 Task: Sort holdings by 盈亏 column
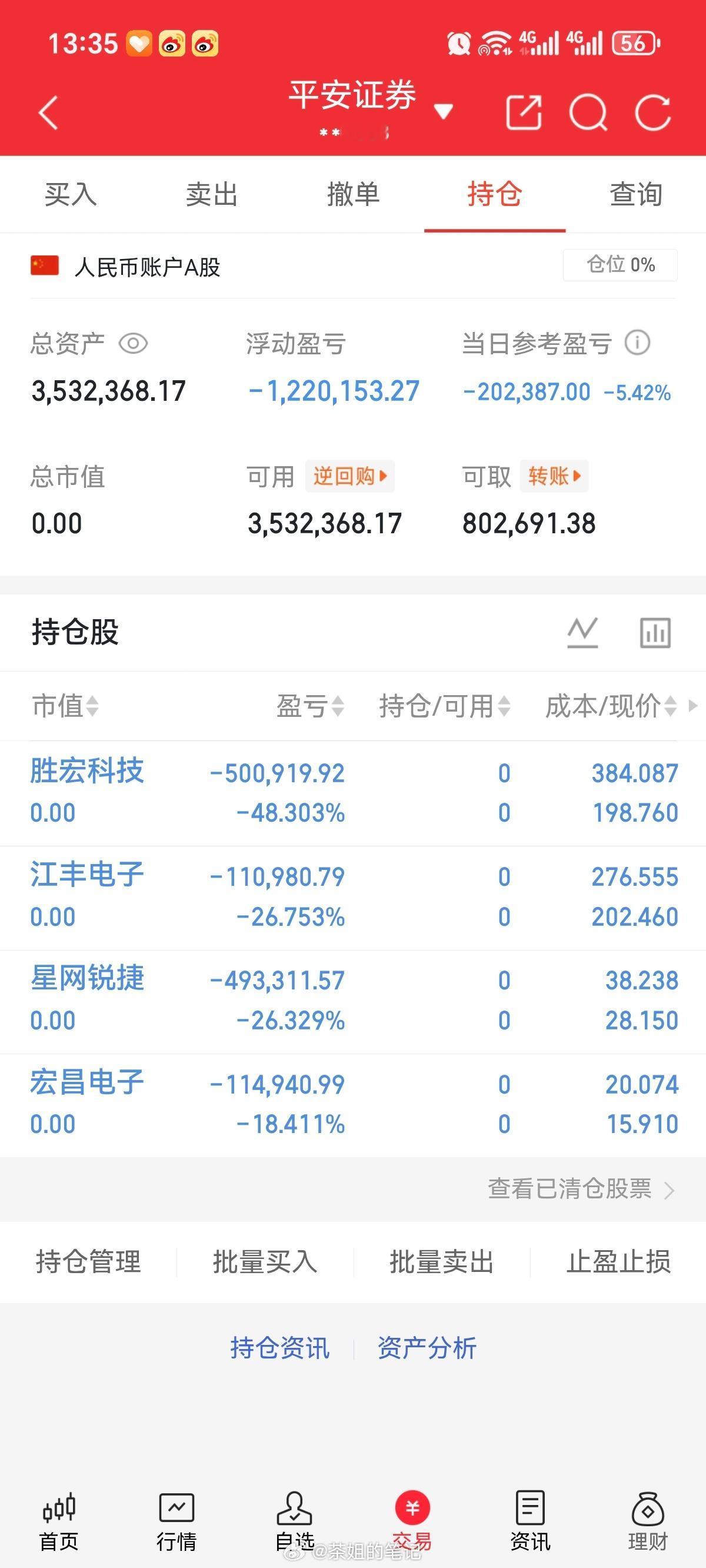pos(311,706)
